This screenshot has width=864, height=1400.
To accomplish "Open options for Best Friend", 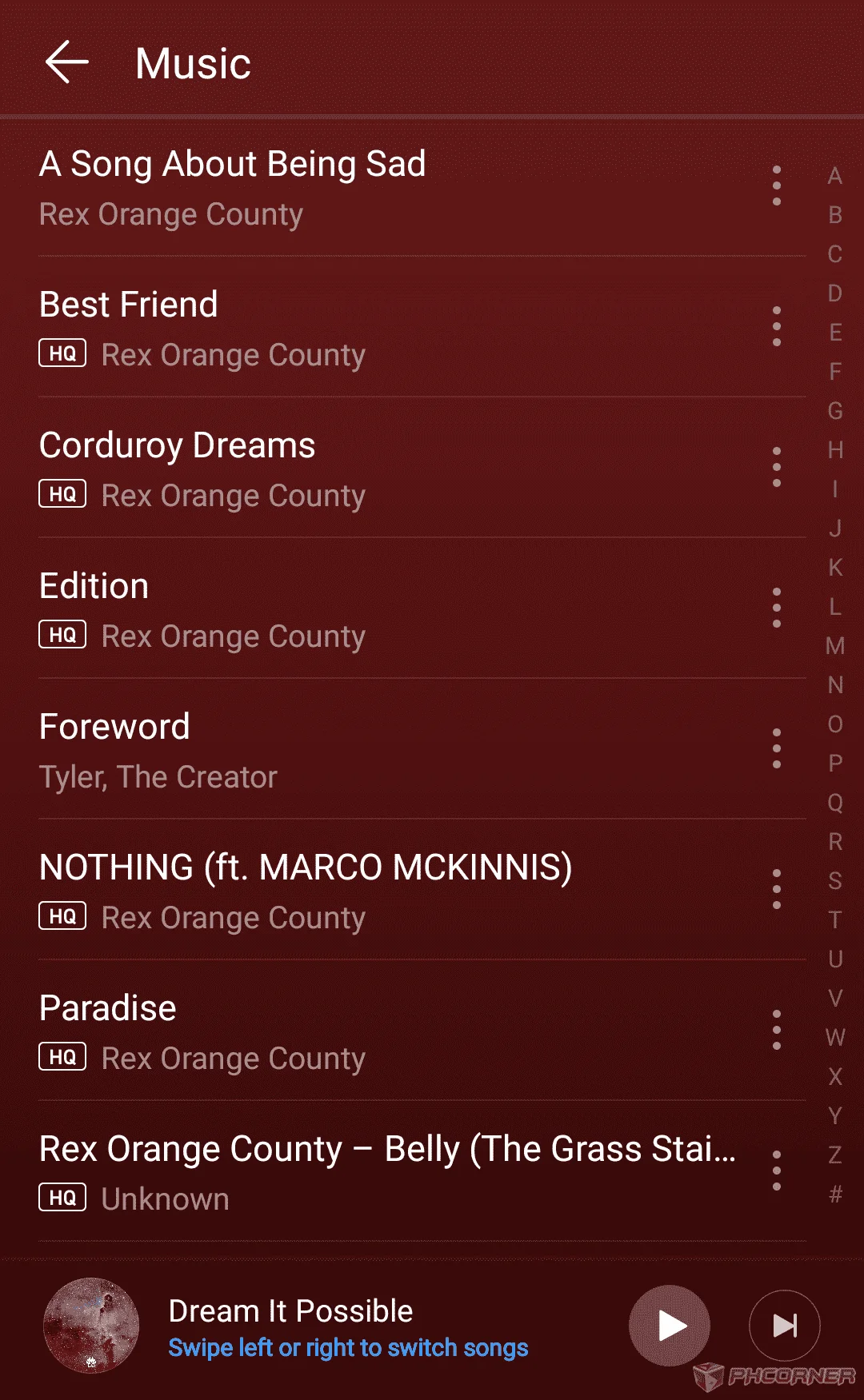I will pos(776,326).
